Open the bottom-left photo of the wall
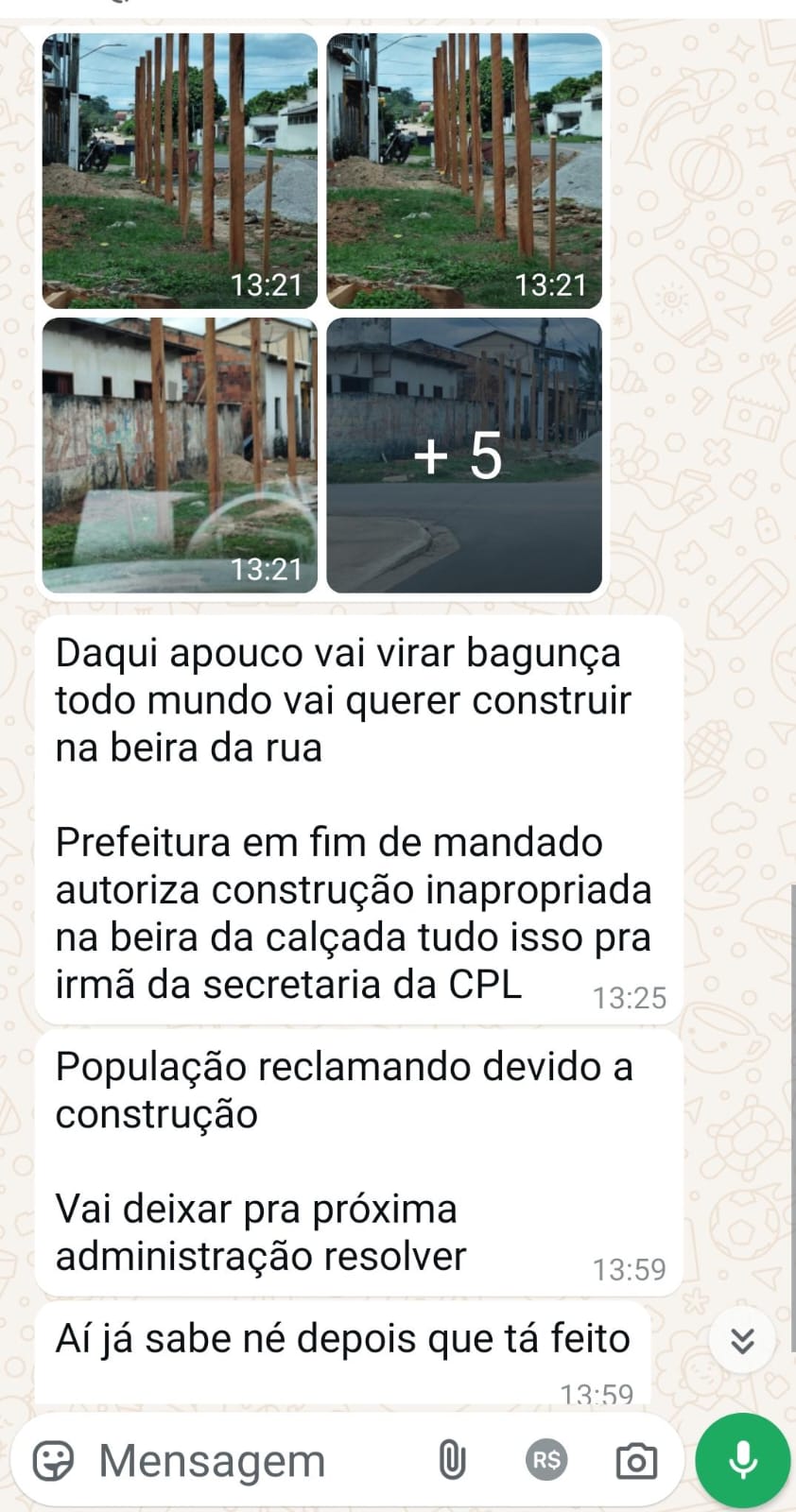Screen dimensions: 796x1512 coord(180,455)
